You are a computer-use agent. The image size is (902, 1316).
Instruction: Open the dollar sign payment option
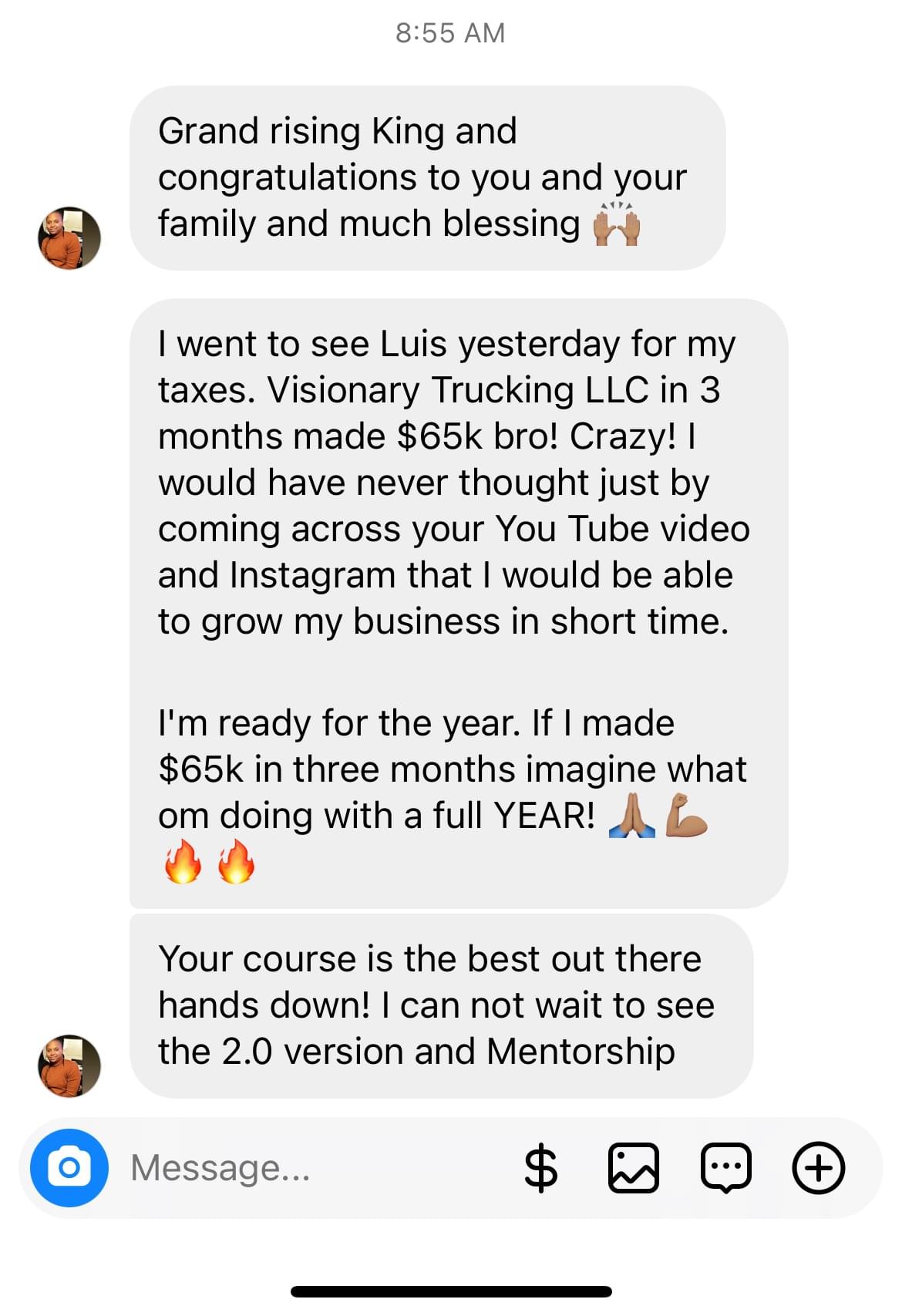point(540,1168)
